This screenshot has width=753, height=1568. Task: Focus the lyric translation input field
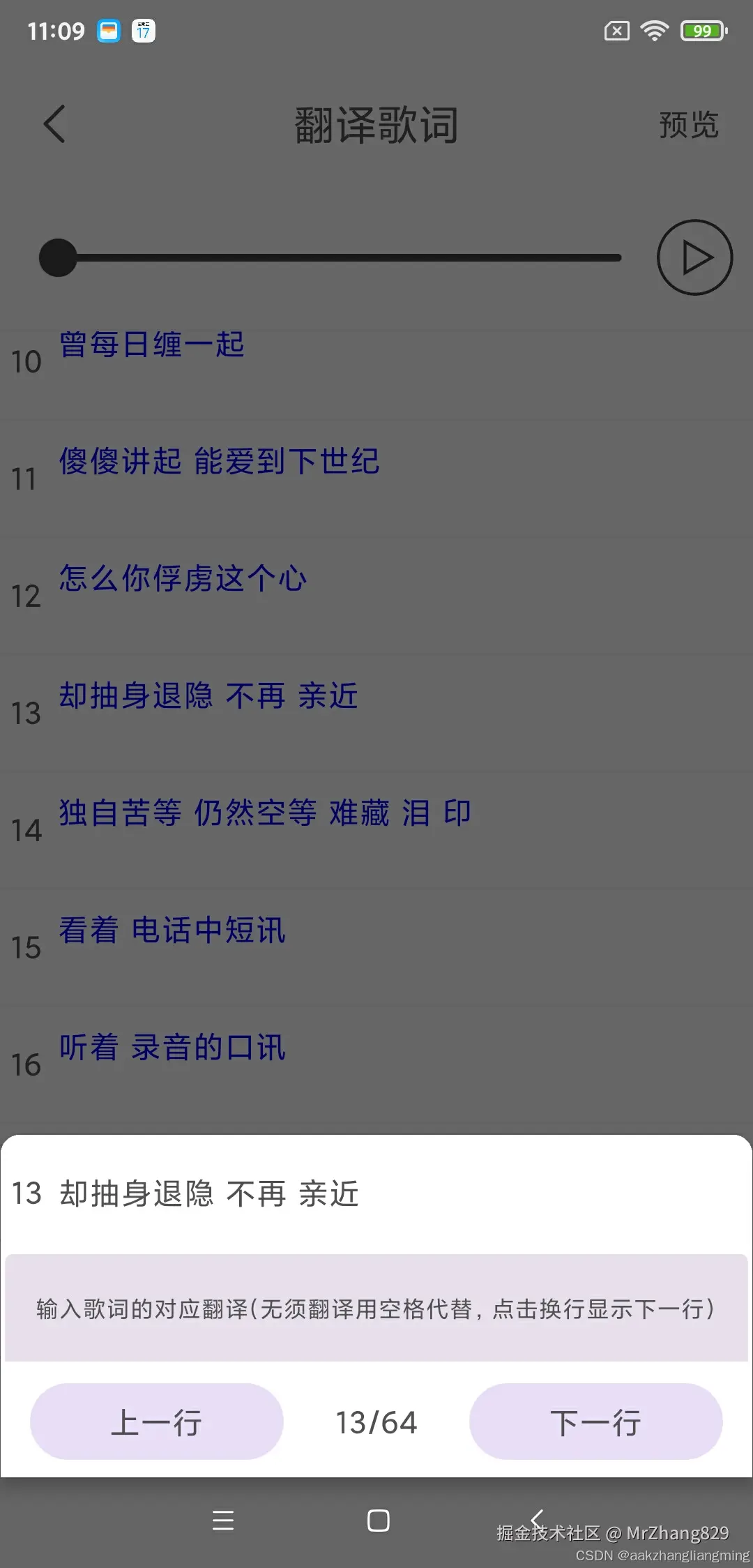(x=376, y=1309)
